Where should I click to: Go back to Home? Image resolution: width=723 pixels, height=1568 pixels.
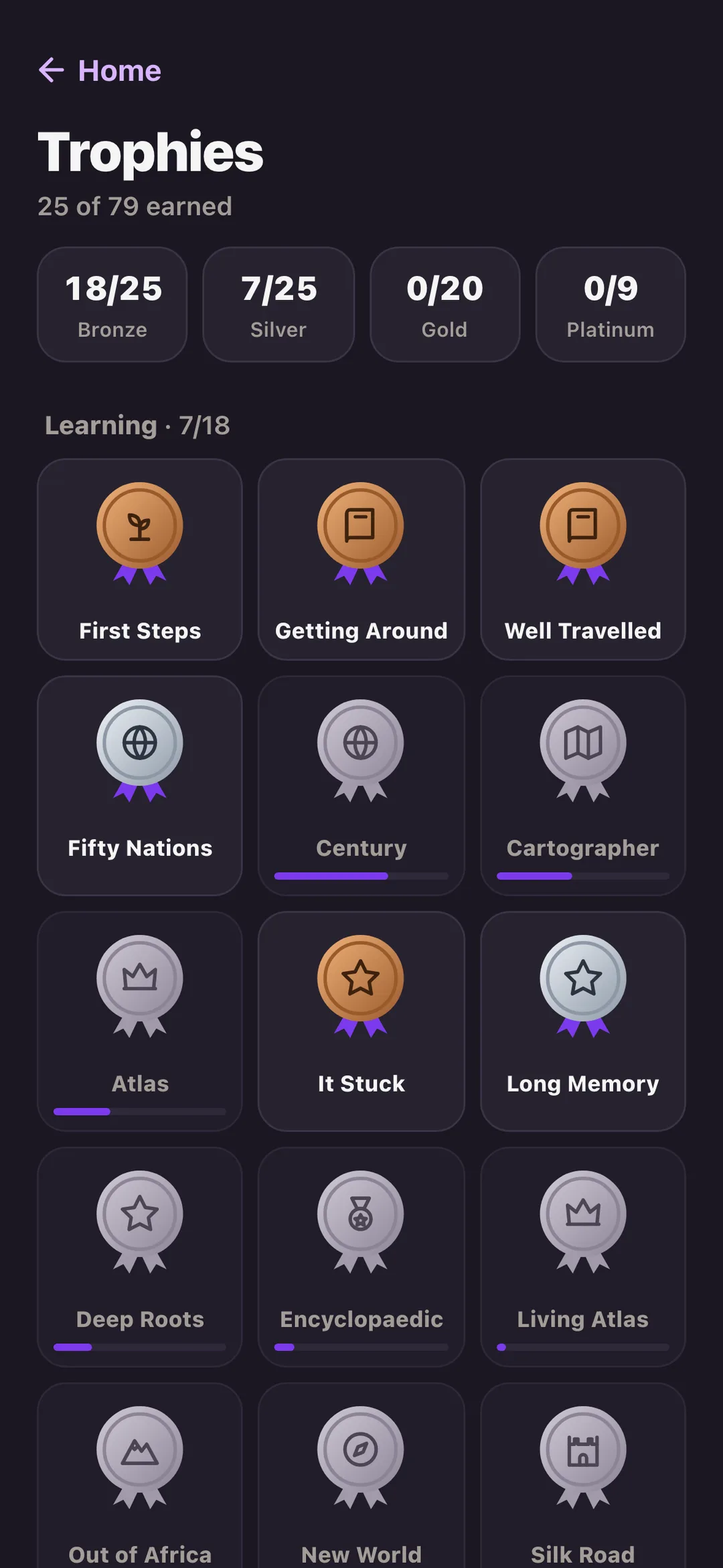(x=100, y=70)
